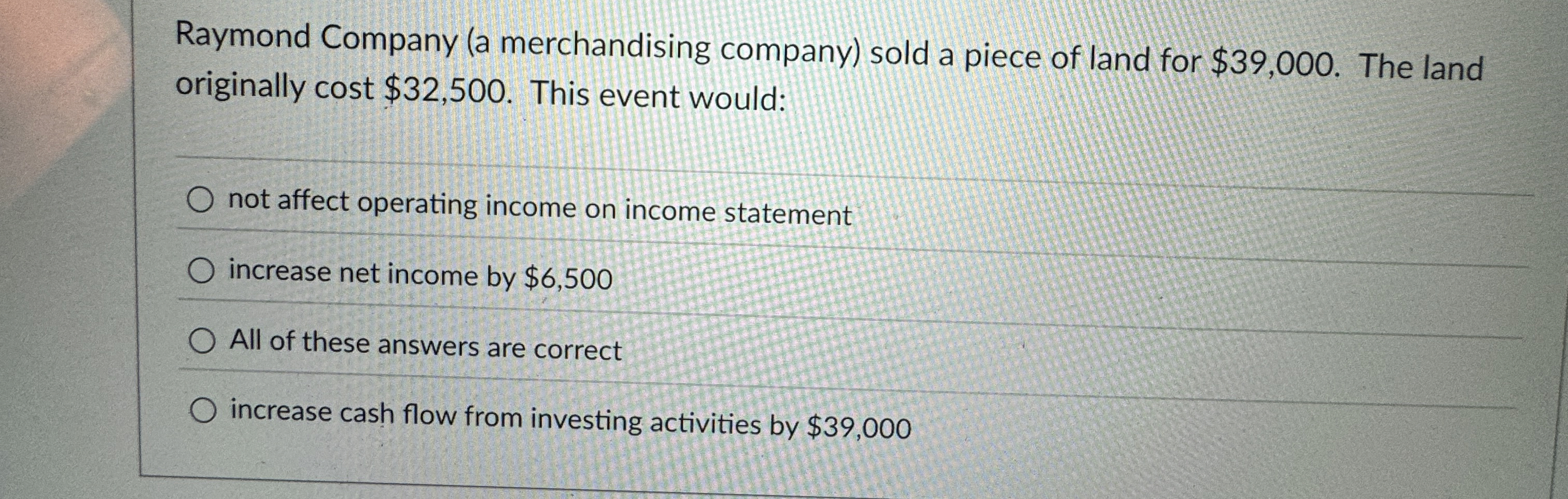
Task: Select 'increase cash flow from investing activities' answer
Action: 202,411
